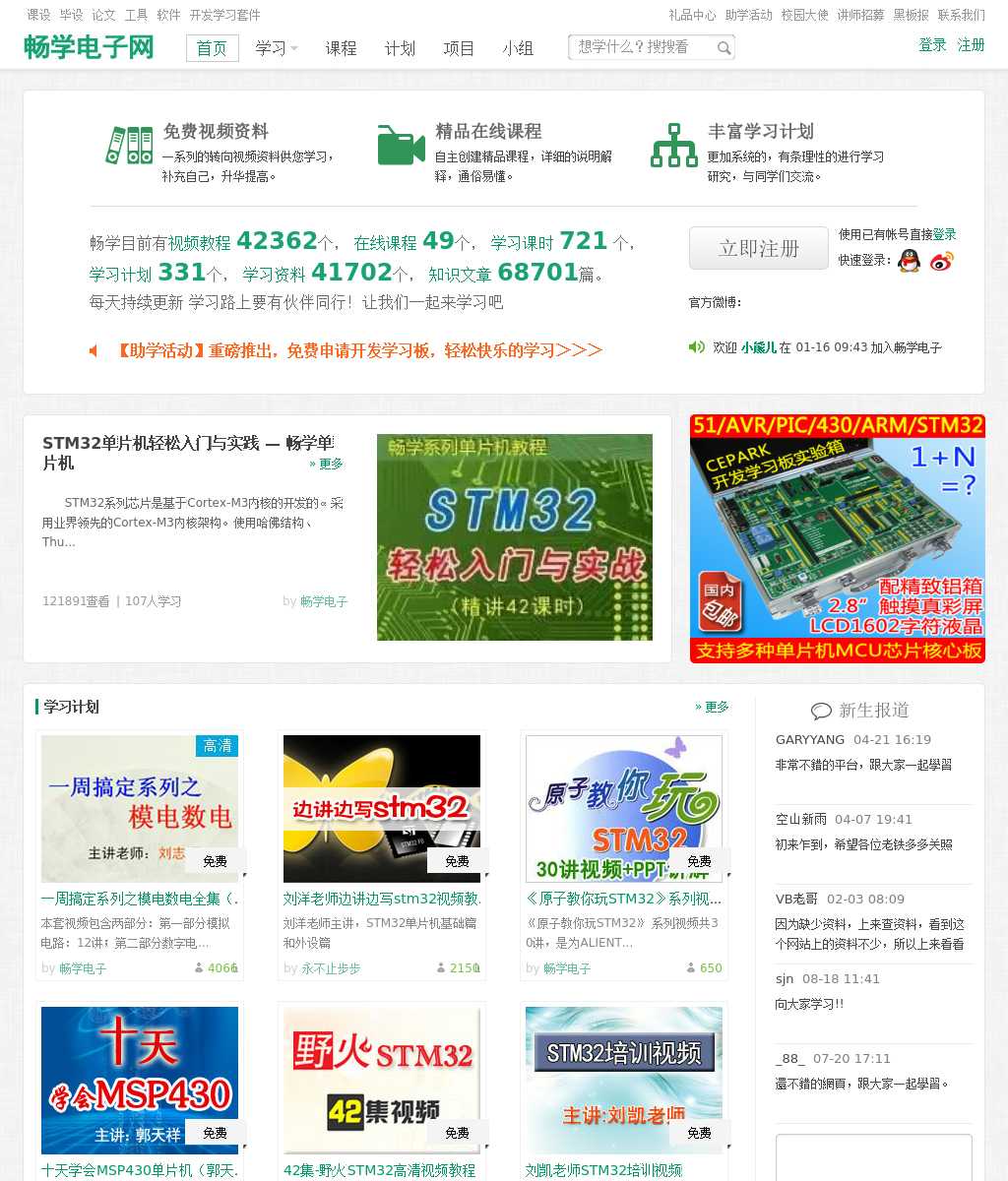Open the STM32 轻松入门与实战 course banner
Screen dimensions: 1008x1181
[514, 537]
